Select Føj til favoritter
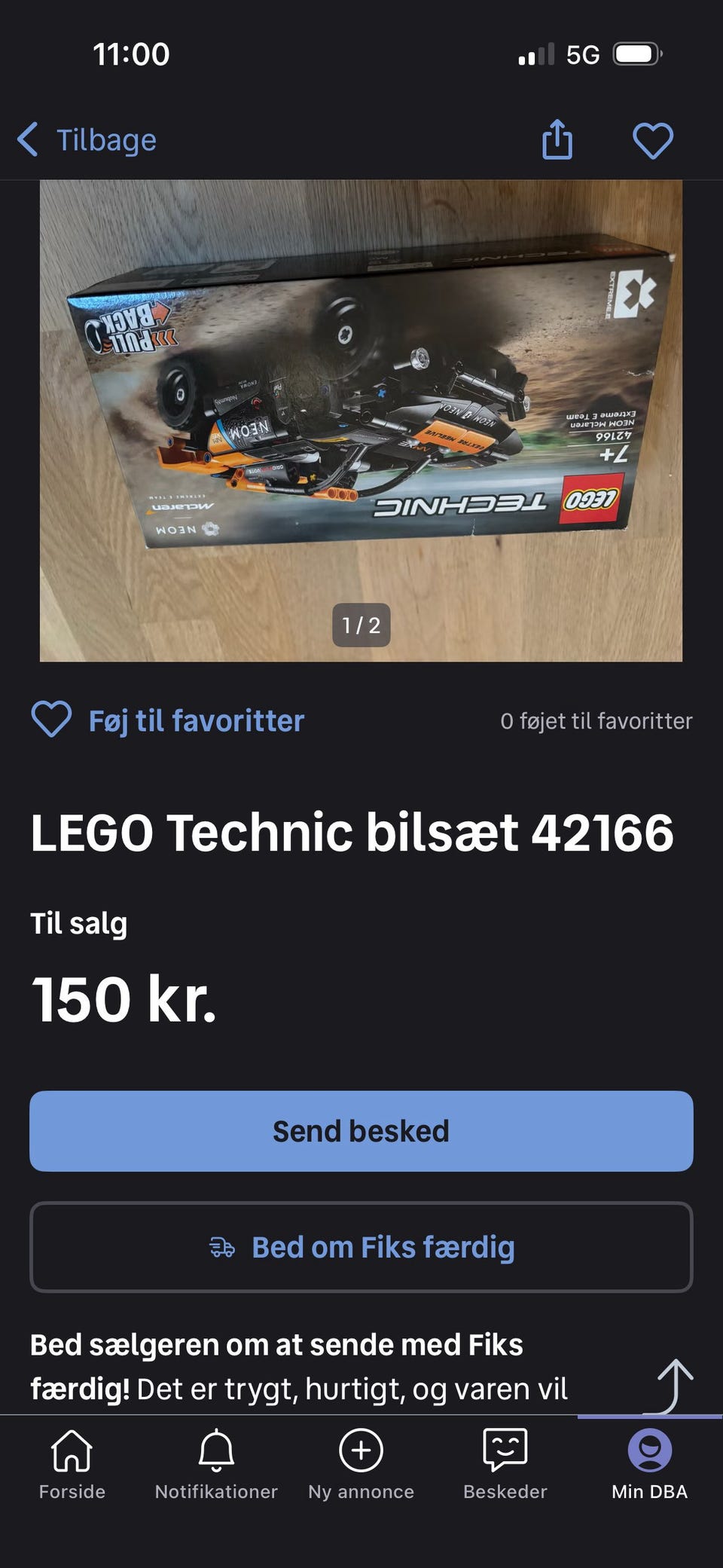723x1568 pixels. 167,720
